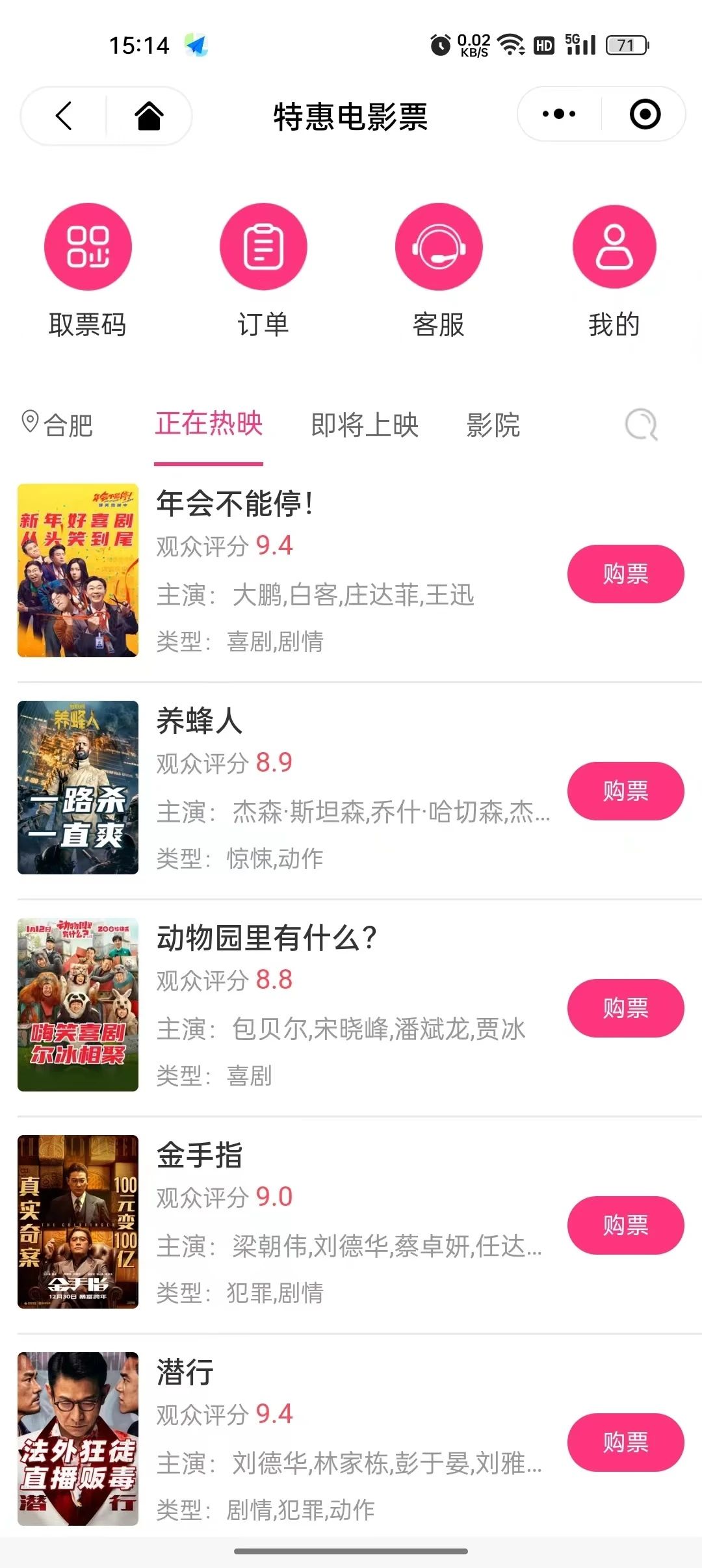Open the three-dot more menu
The image size is (702, 1568).
pos(559,114)
